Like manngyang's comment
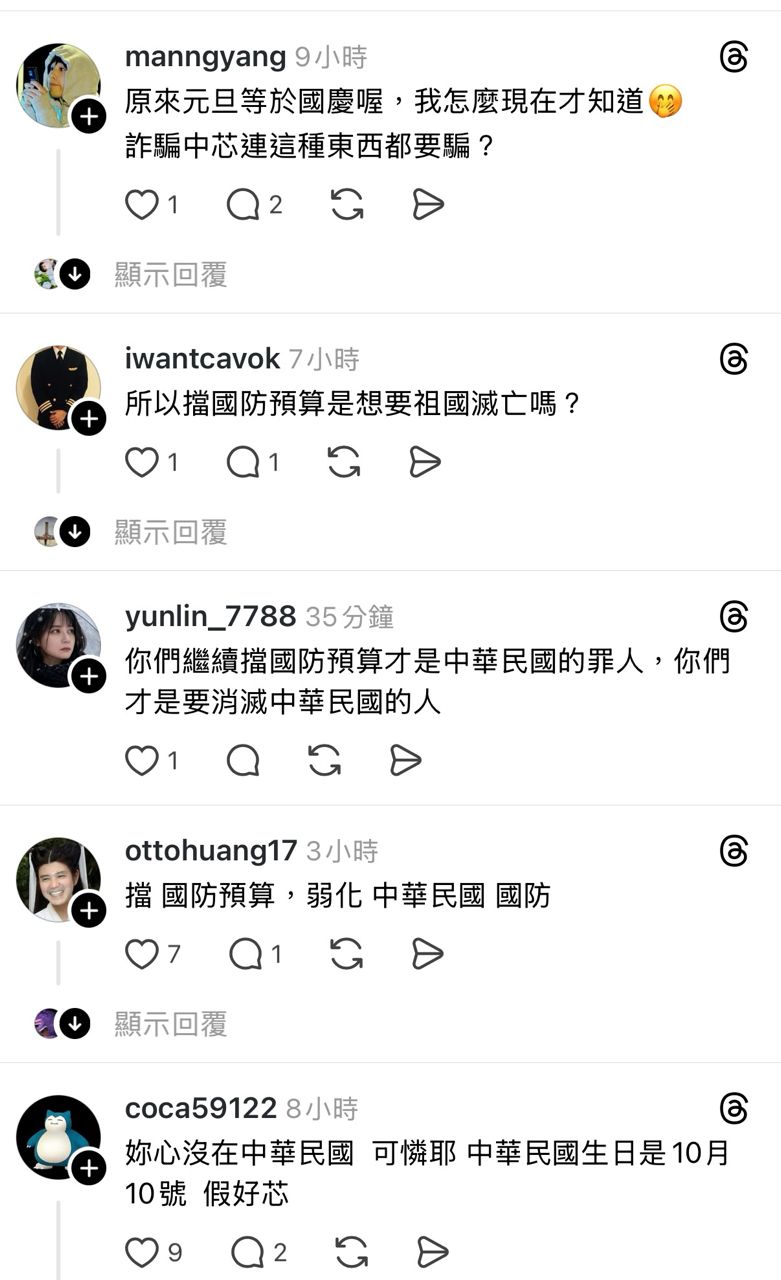The image size is (781, 1280). tap(142, 205)
